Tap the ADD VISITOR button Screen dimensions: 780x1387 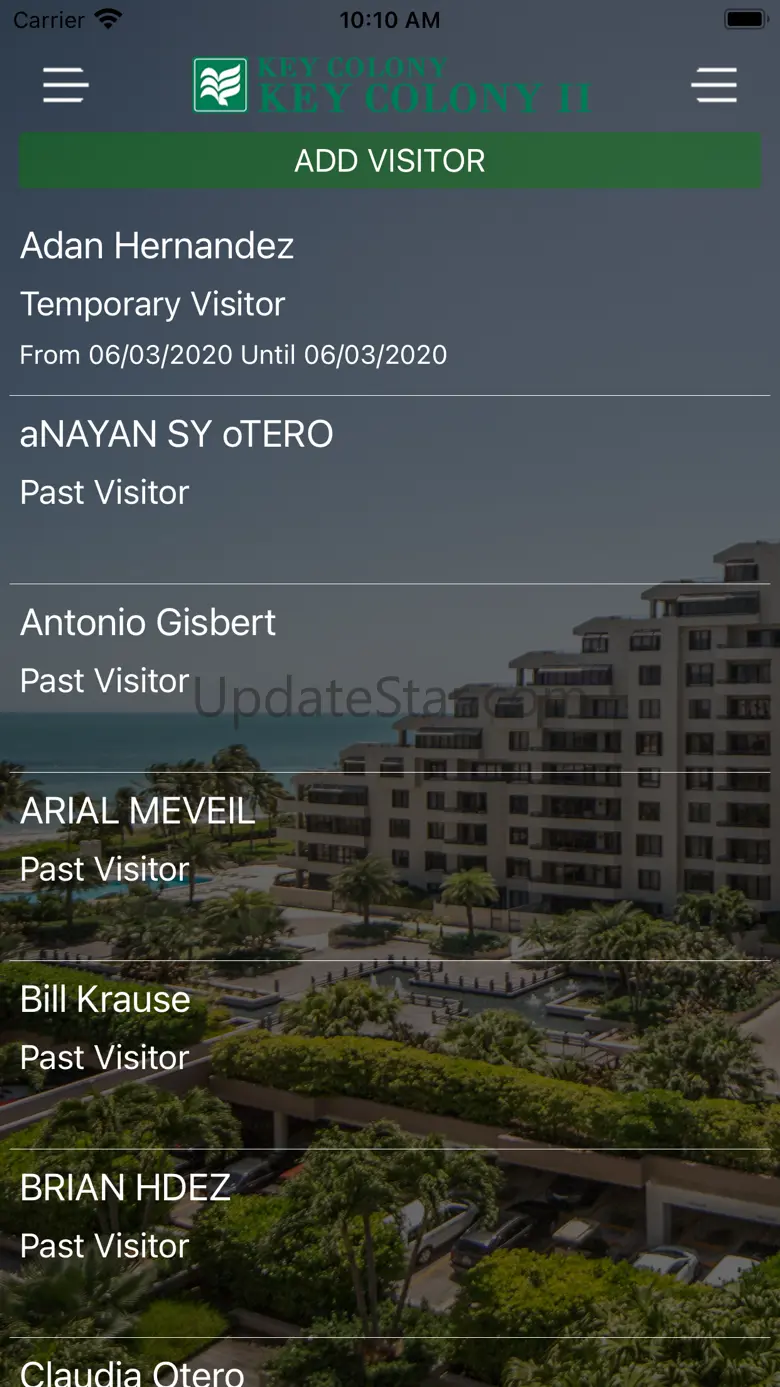(390, 161)
